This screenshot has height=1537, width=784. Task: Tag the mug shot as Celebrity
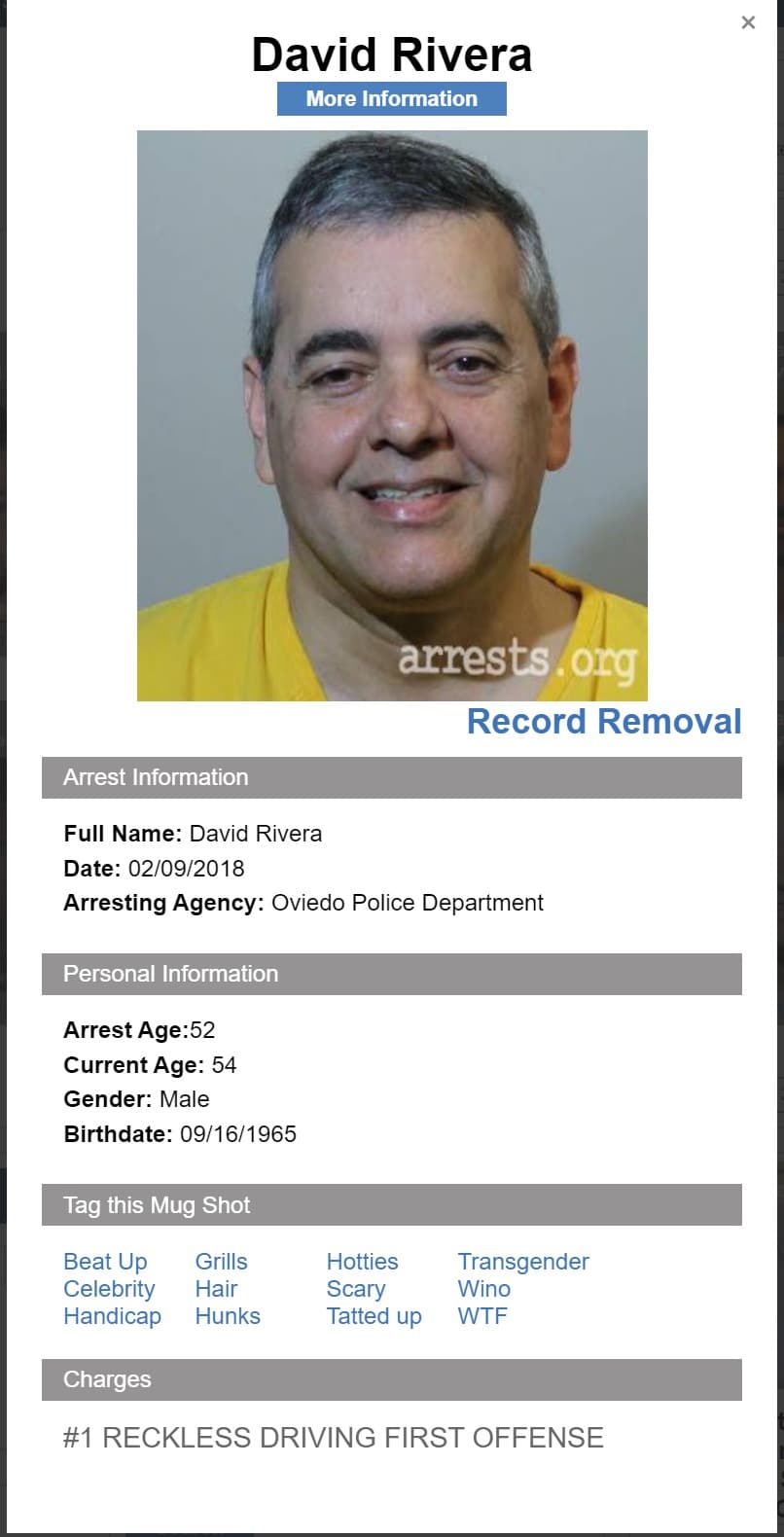coord(109,1289)
